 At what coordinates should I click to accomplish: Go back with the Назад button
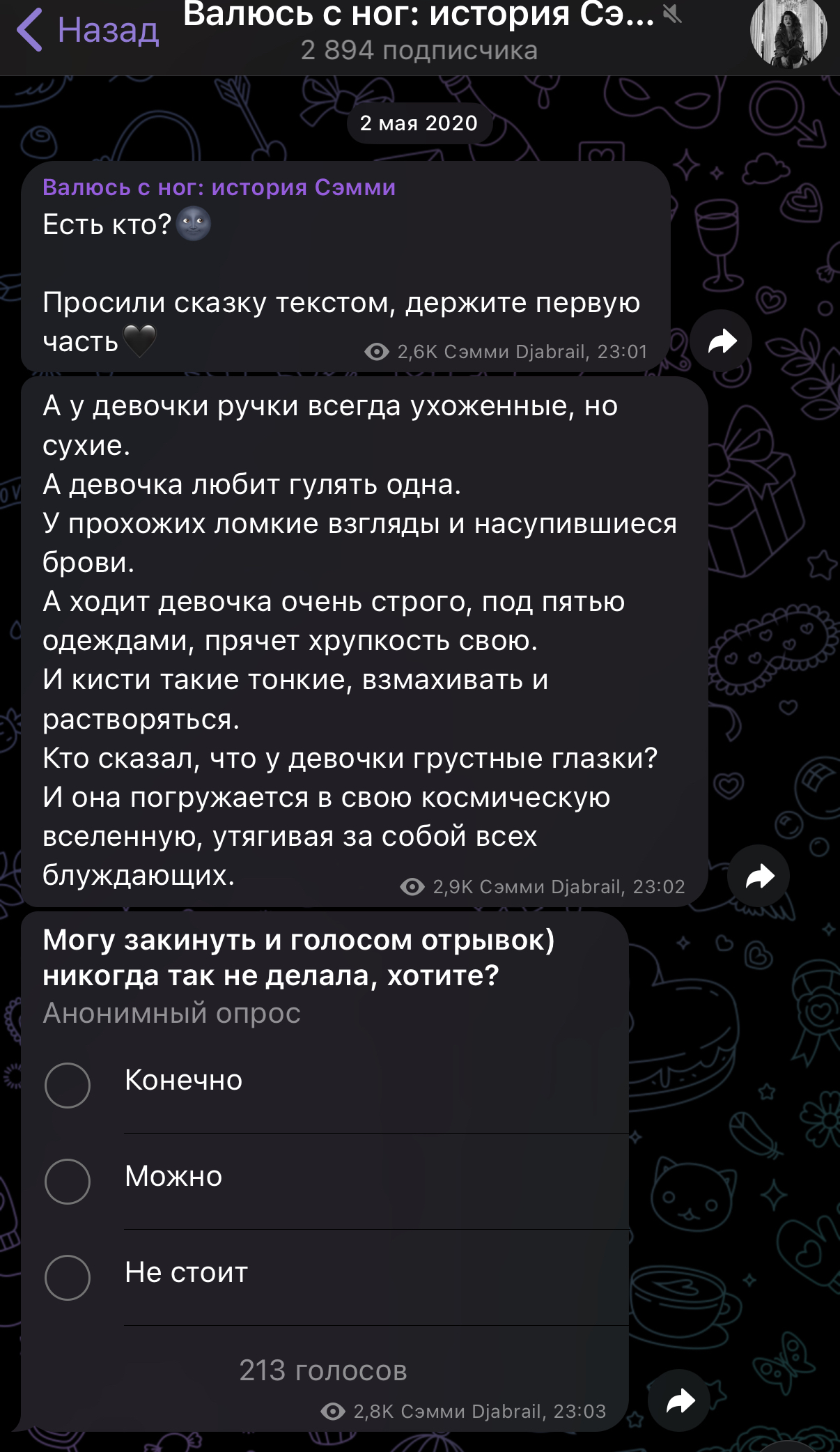pyautogui.click(x=88, y=30)
